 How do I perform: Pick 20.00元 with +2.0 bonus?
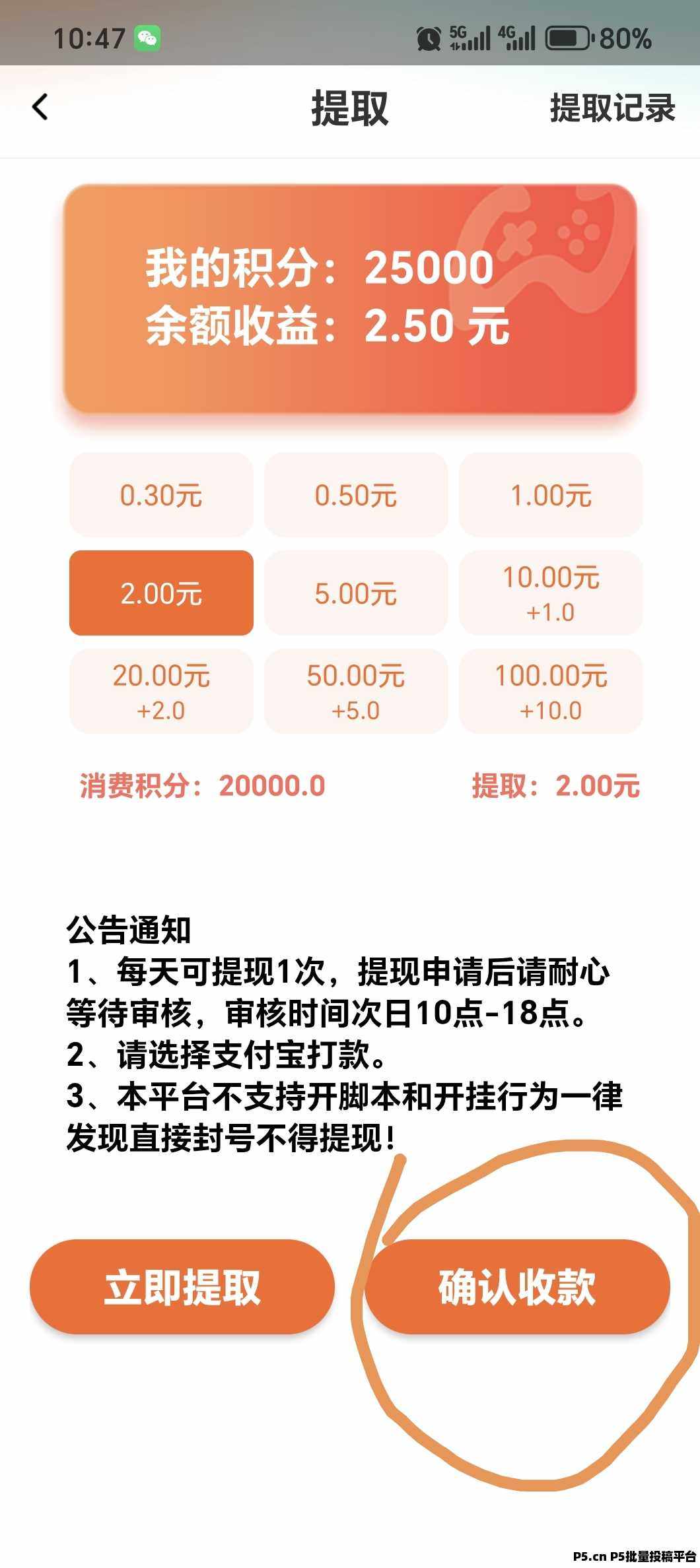pyautogui.click(x=161, y=691)
